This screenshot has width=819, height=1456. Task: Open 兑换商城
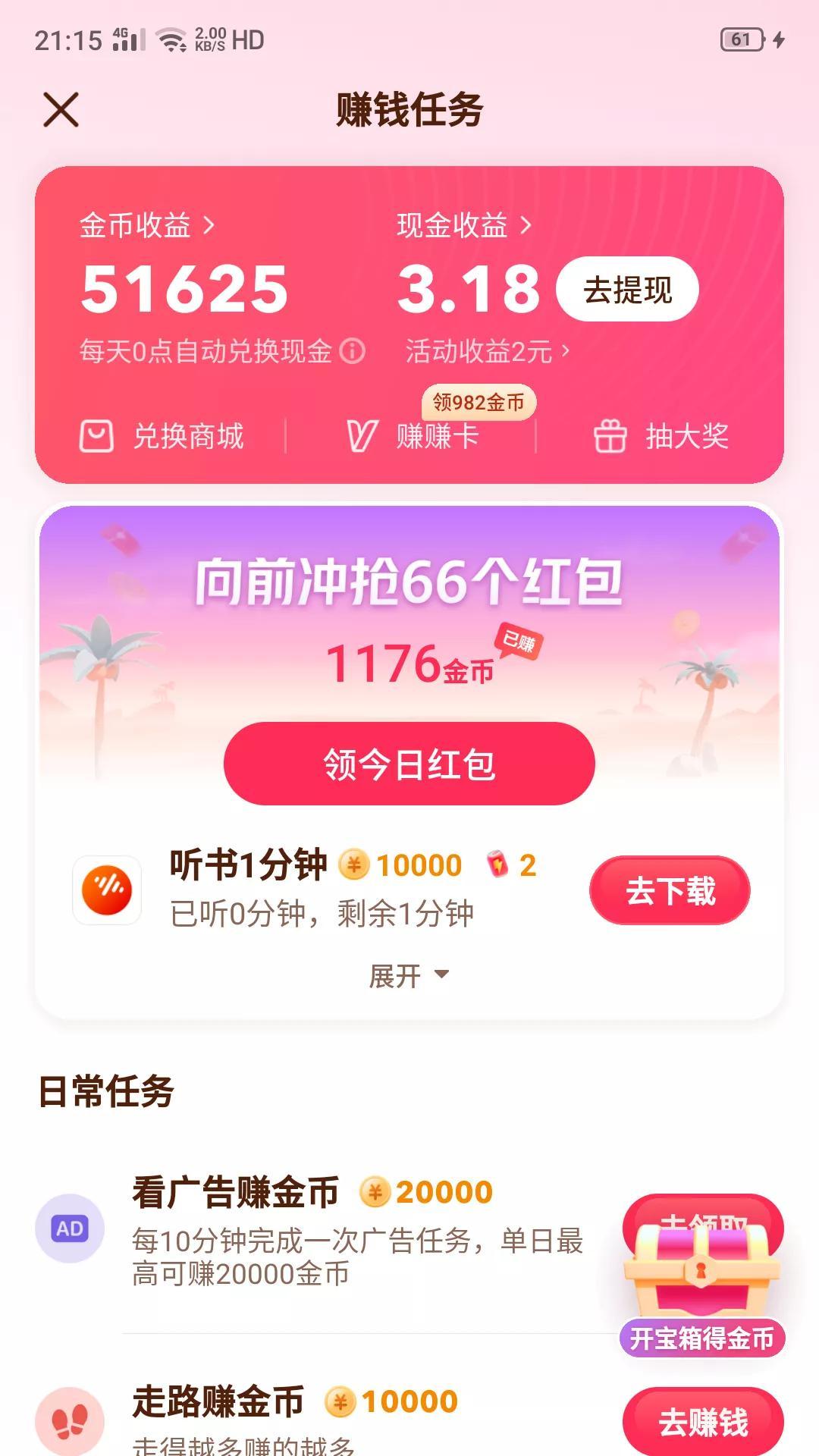162,436
